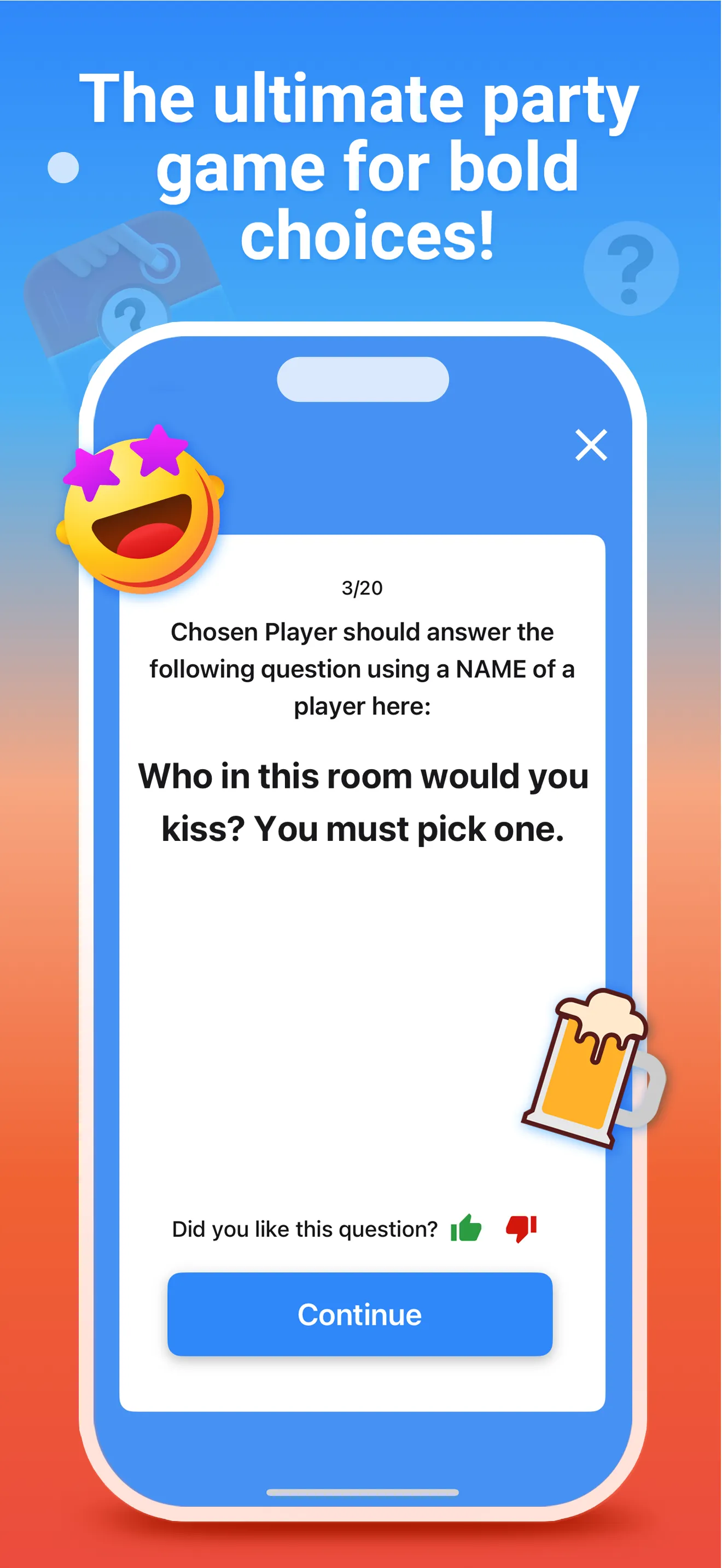Rate the question positively with green thumbs up
722x1568 pixels.
(x=467, y=1229)
